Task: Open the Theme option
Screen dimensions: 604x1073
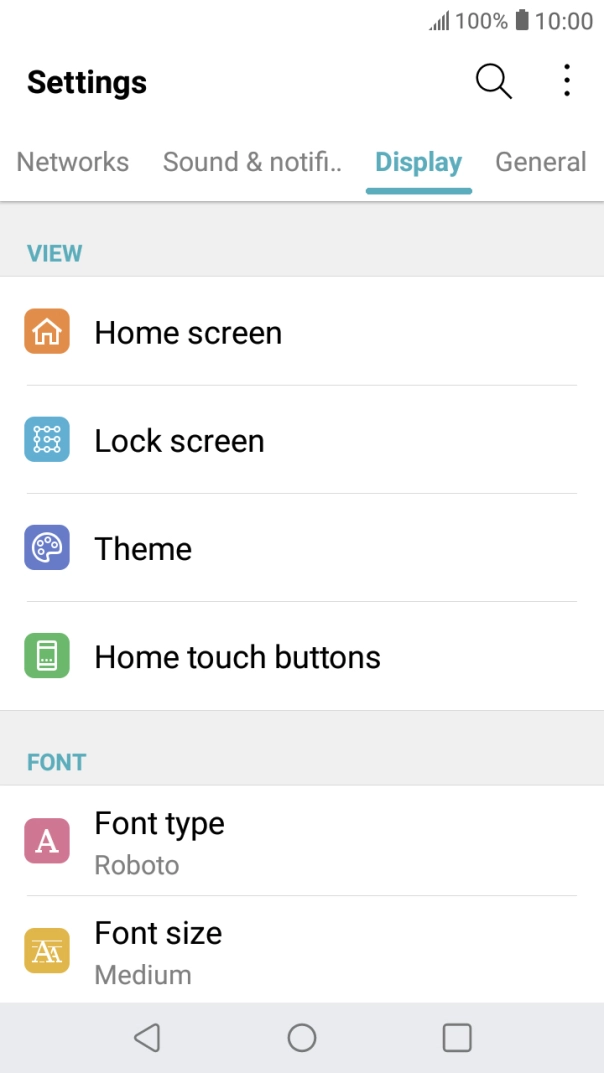Action: pyautogui.click(x=300, y=548)
